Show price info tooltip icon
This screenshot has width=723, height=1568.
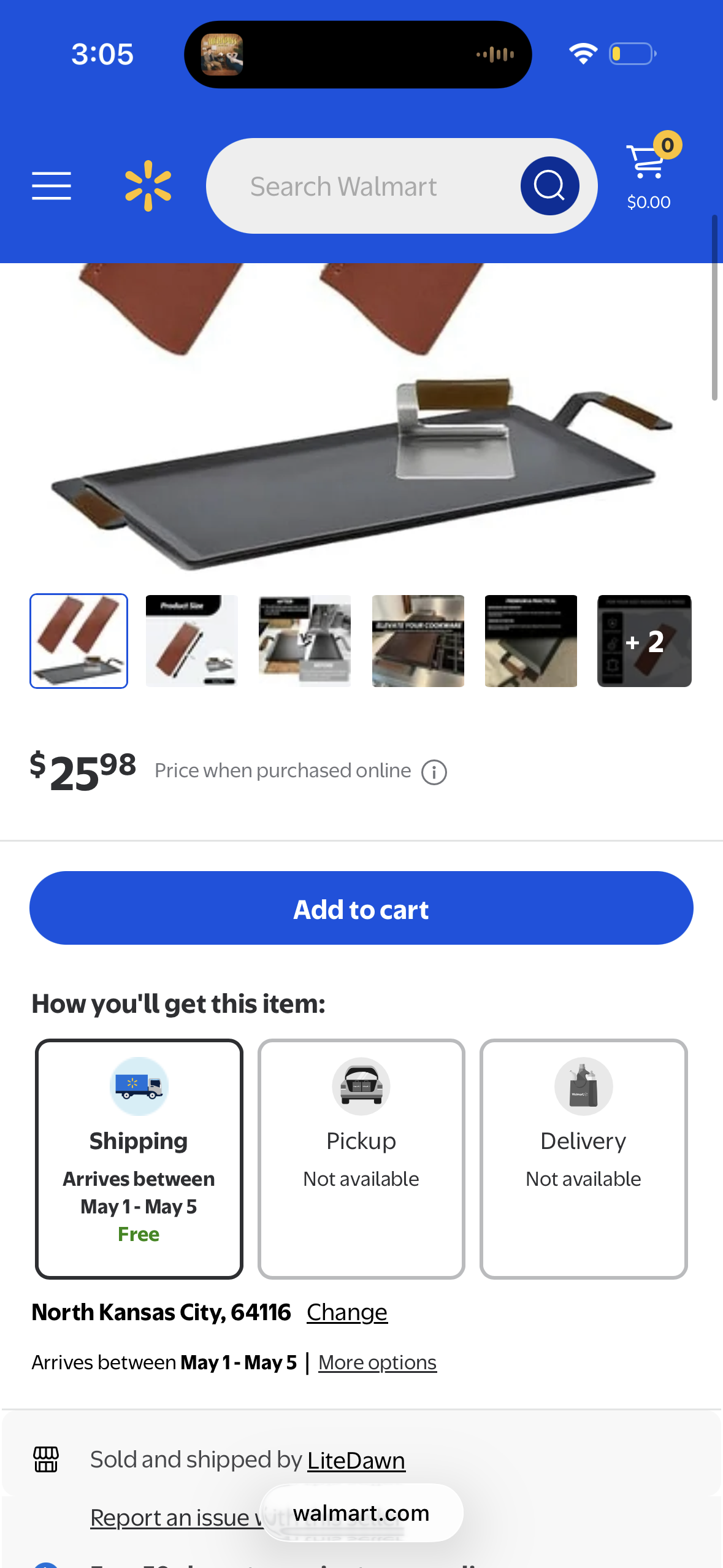[434, 772]
